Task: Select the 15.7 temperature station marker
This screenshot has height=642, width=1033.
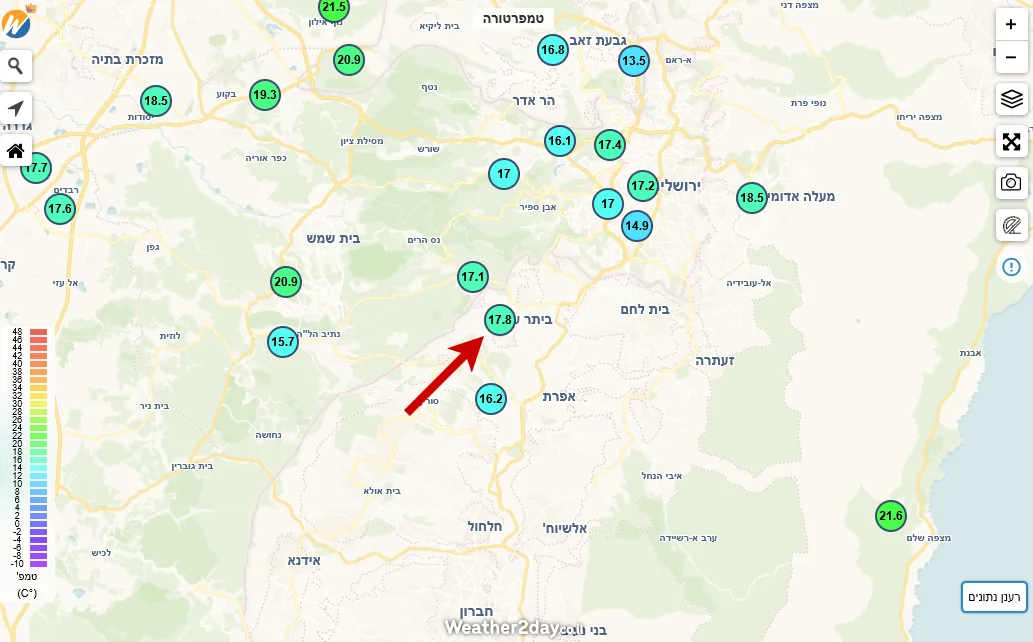Action: point(283,342)
